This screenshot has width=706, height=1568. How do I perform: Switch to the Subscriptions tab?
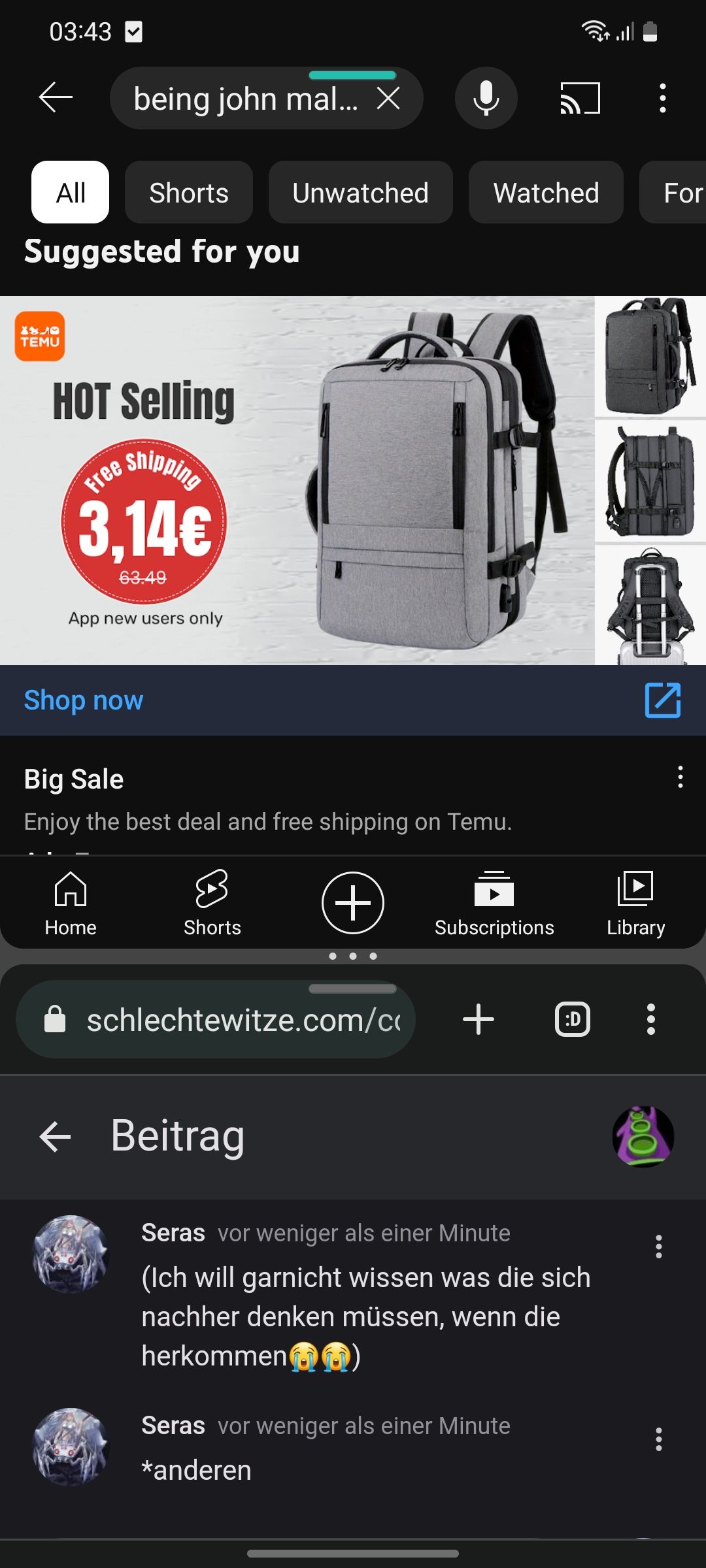tap(494, 904)
